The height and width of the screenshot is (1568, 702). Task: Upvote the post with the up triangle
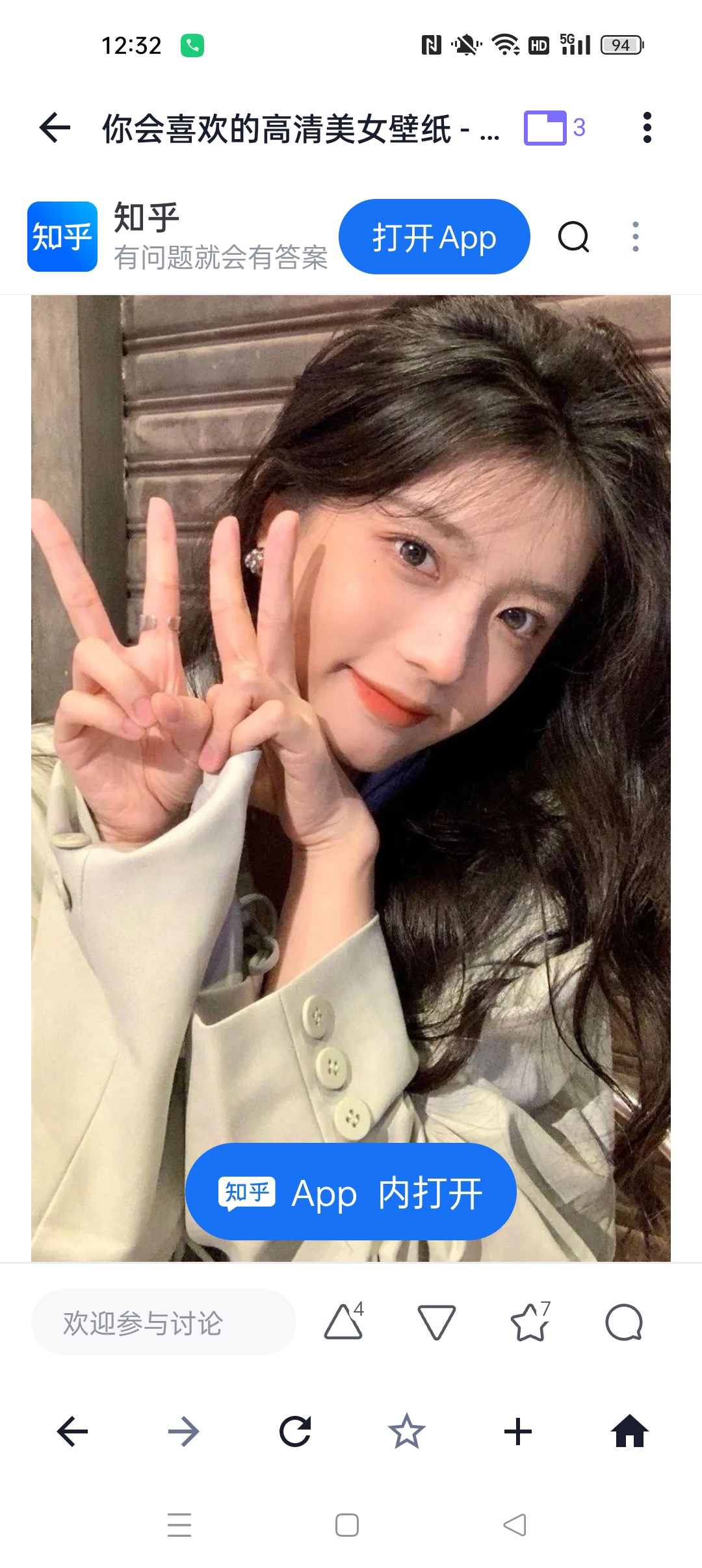pos(344,1322)
